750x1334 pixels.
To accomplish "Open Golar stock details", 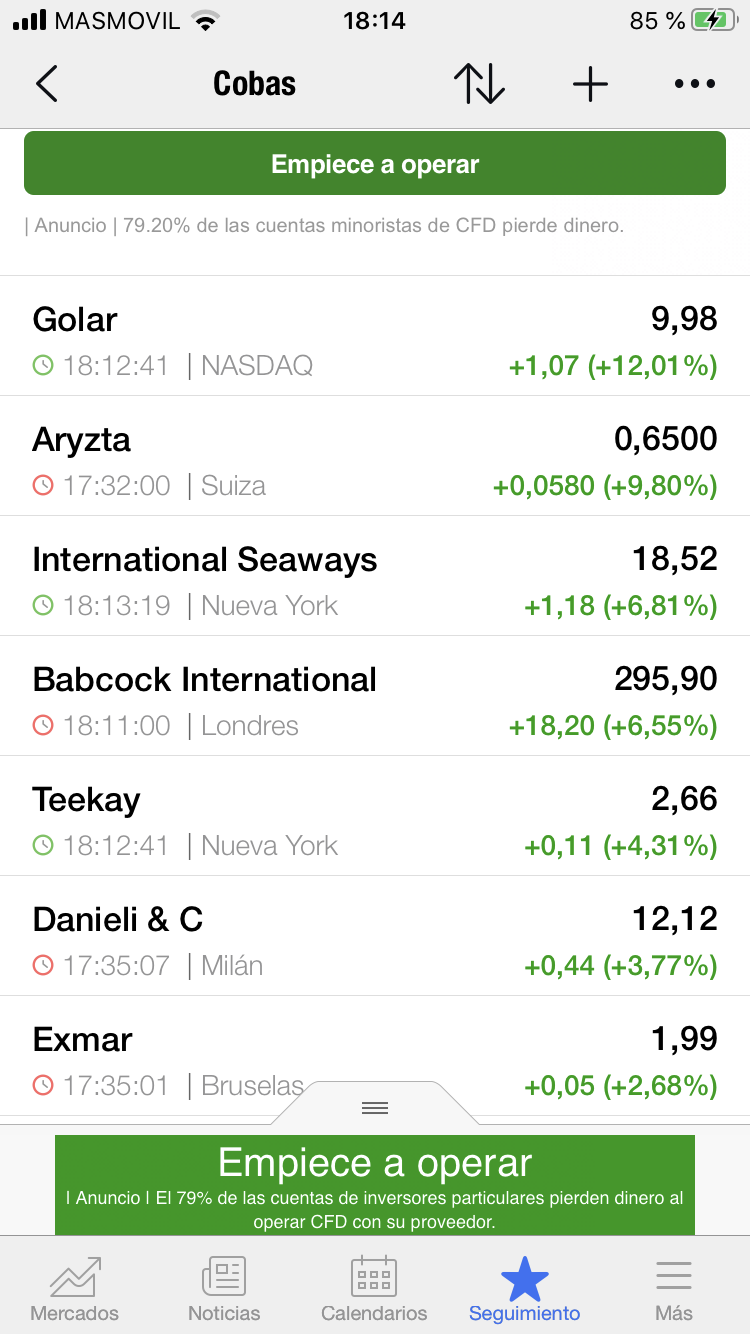I will (x=375, y=340).
